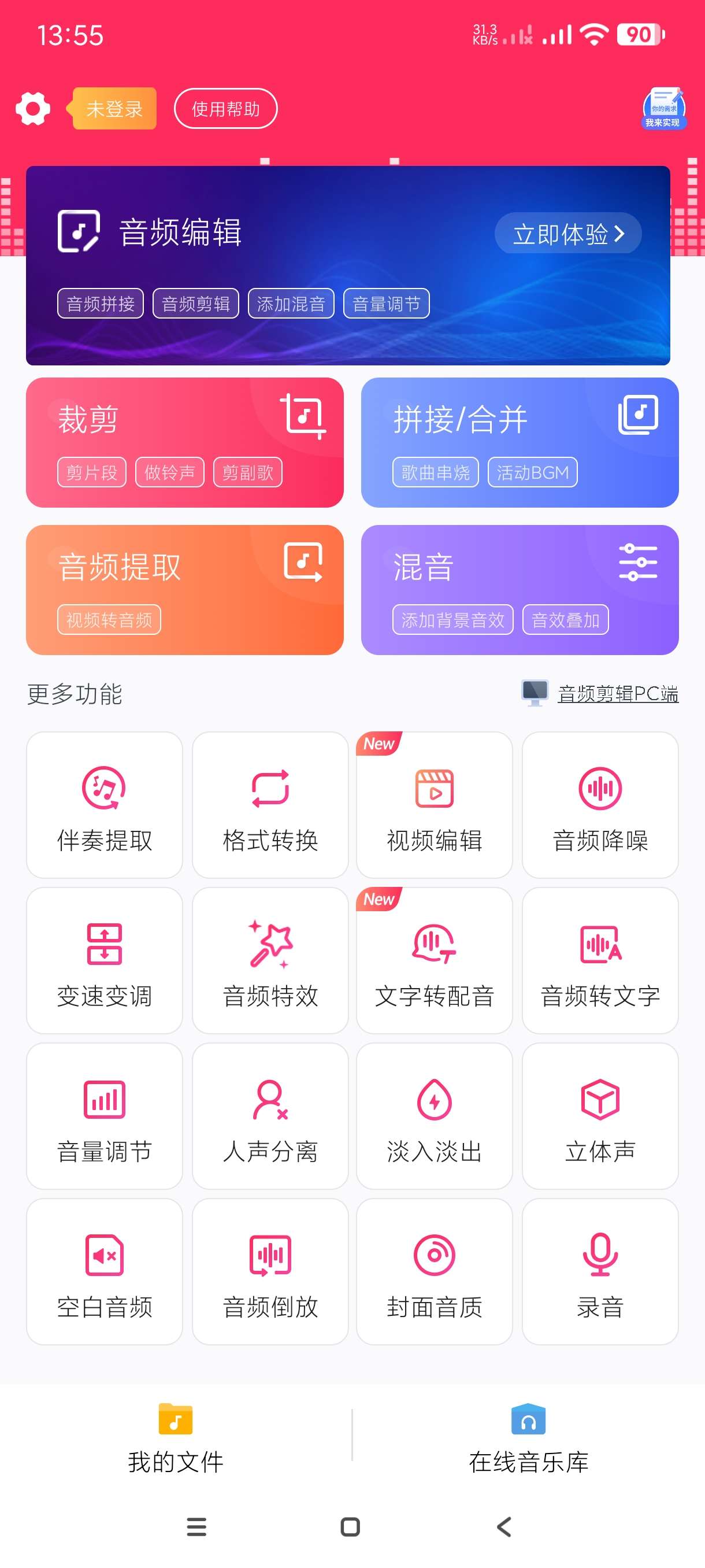705x1568 pixels.
Task: Tap 立即体验 on the audio editing banner
Action: (567, 234)
